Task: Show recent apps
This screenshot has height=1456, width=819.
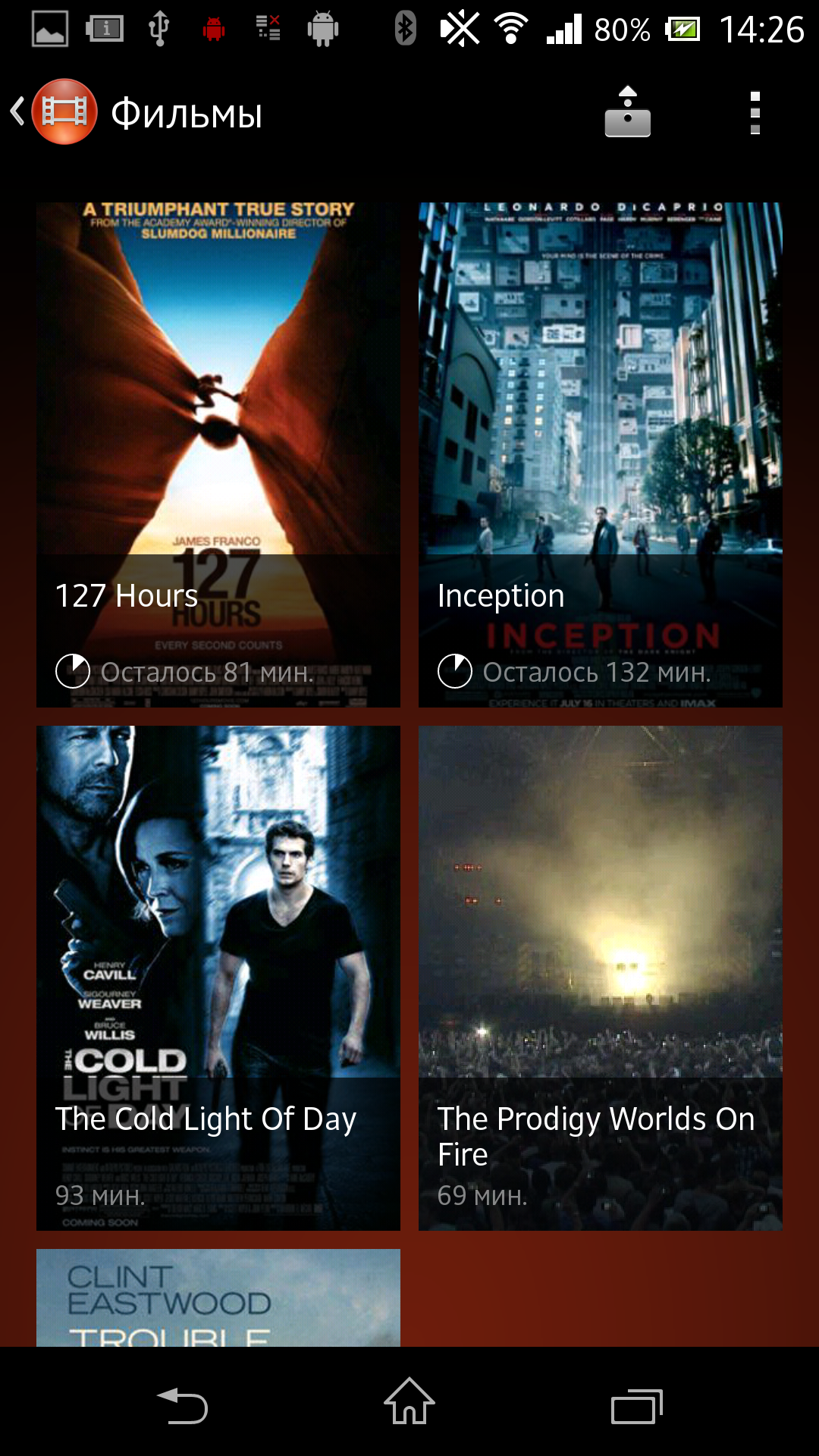Action: (637, 1406)
